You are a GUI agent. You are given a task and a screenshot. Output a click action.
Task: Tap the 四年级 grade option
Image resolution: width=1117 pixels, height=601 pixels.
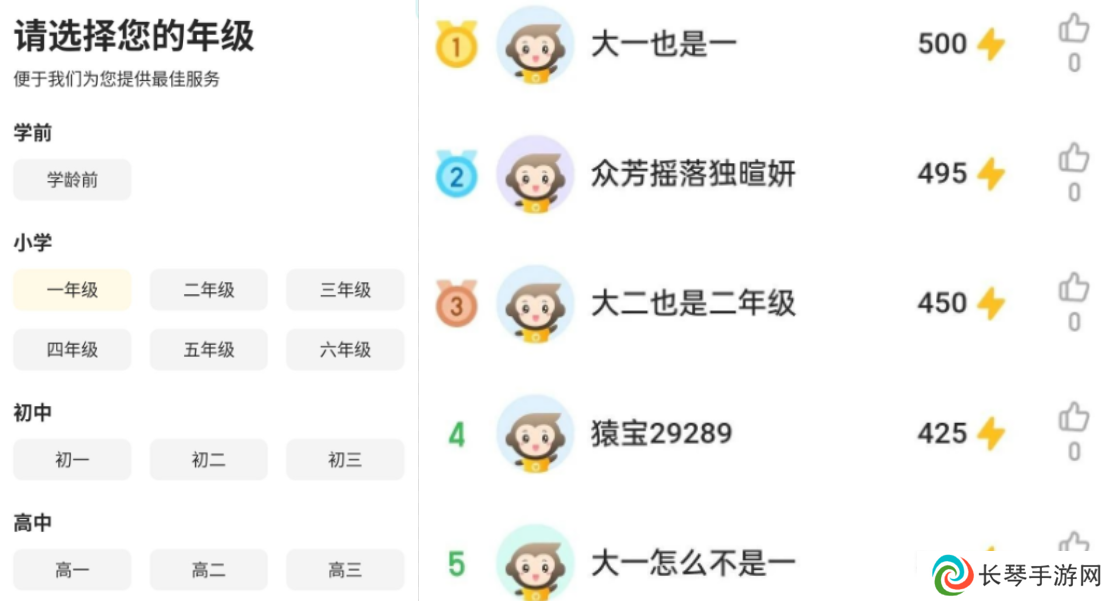[72, 350]
